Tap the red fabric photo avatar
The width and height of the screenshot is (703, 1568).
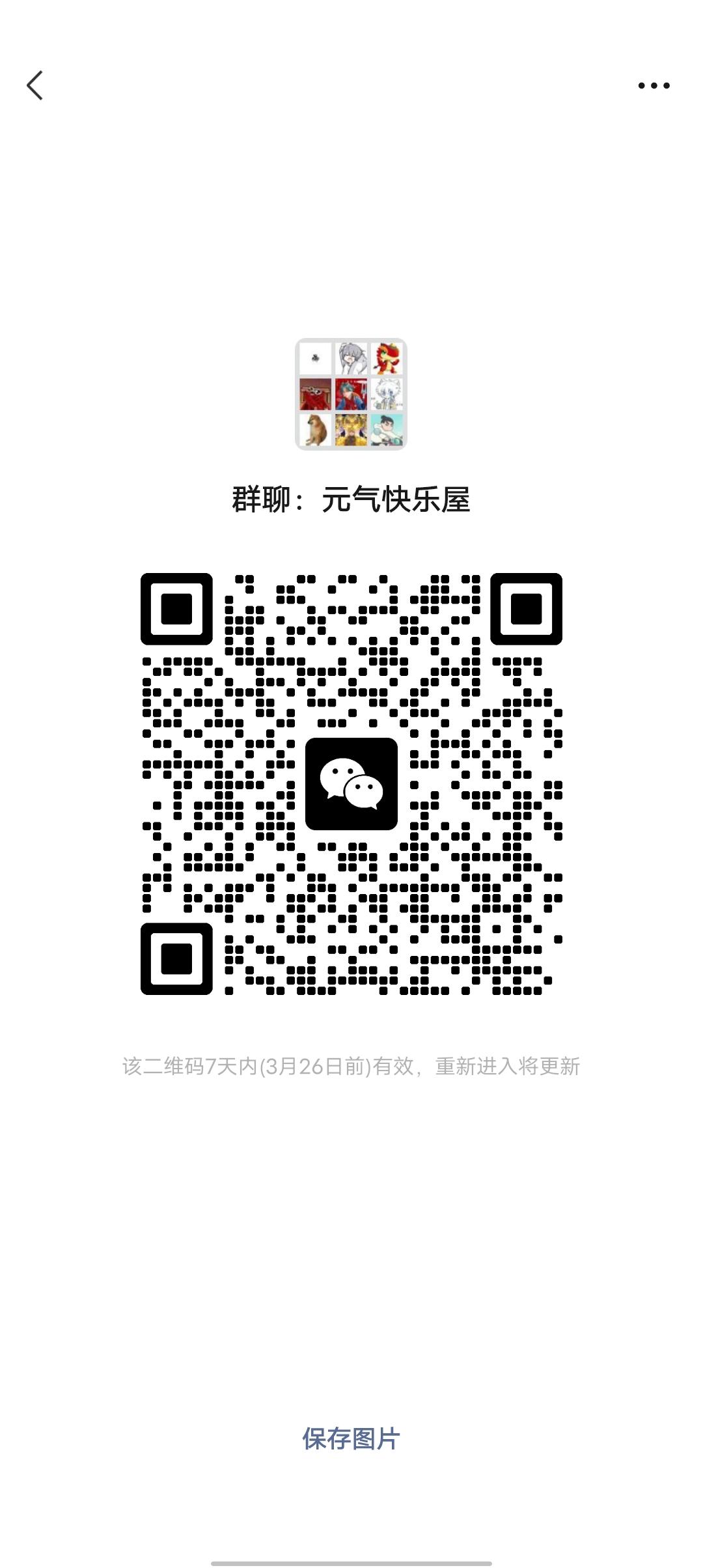[x=314, y=394]
